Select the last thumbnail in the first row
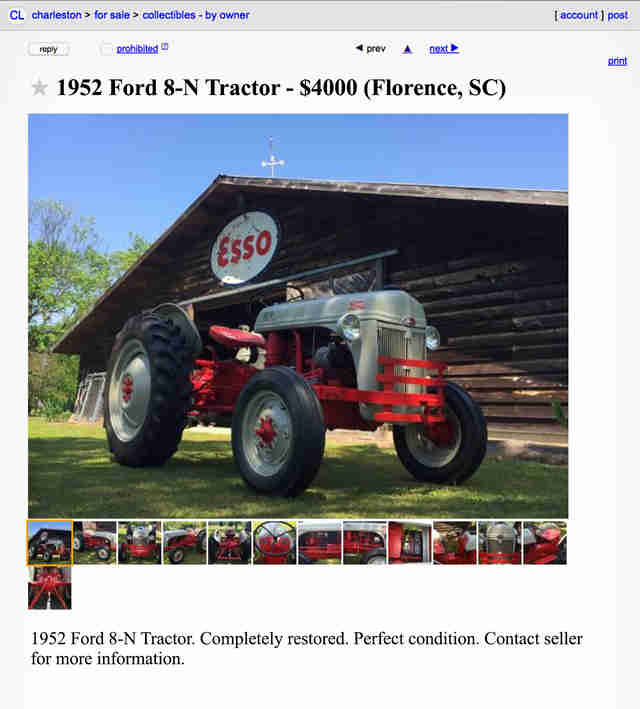 544,542
